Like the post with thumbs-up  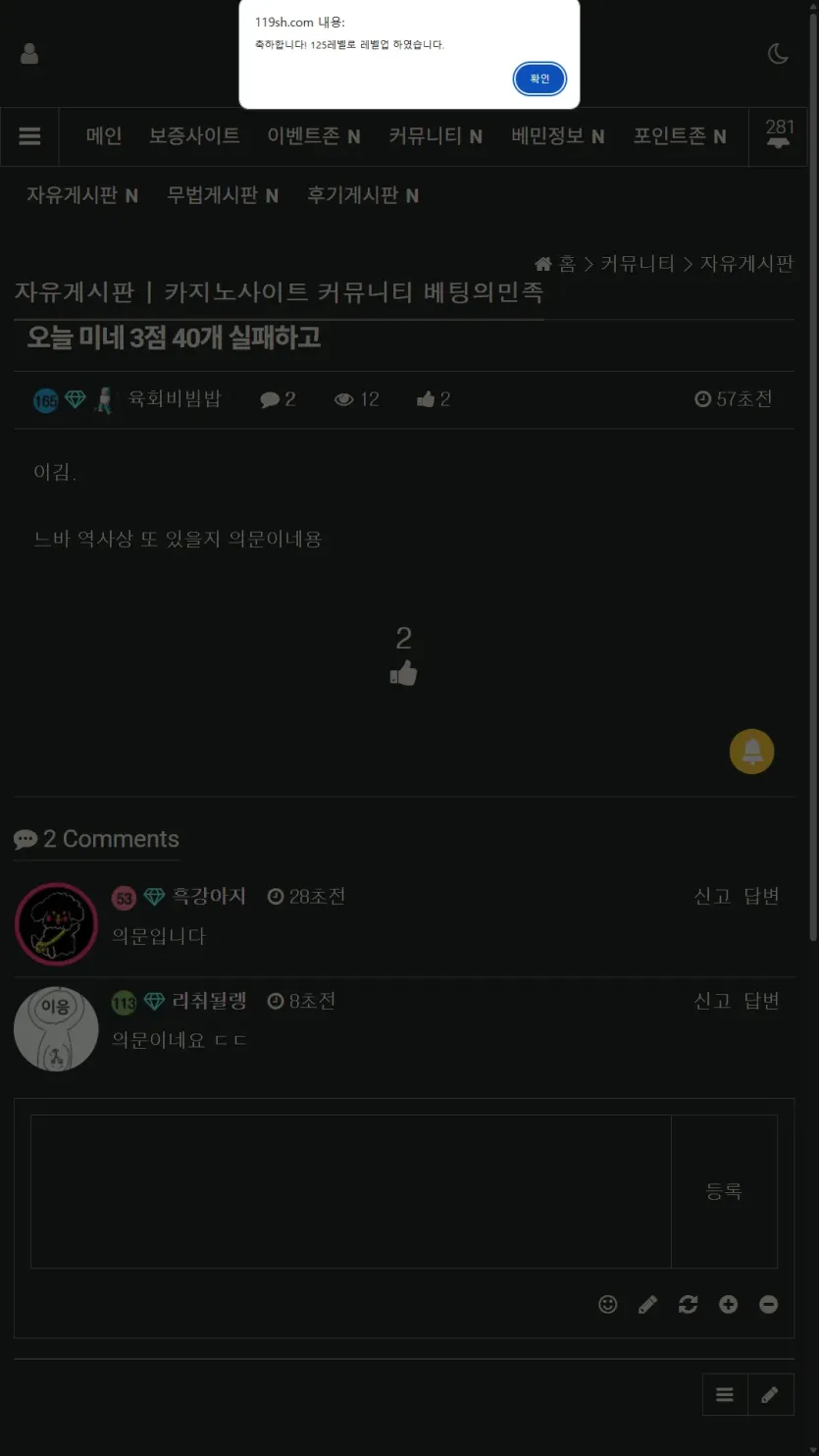(403, 674)
